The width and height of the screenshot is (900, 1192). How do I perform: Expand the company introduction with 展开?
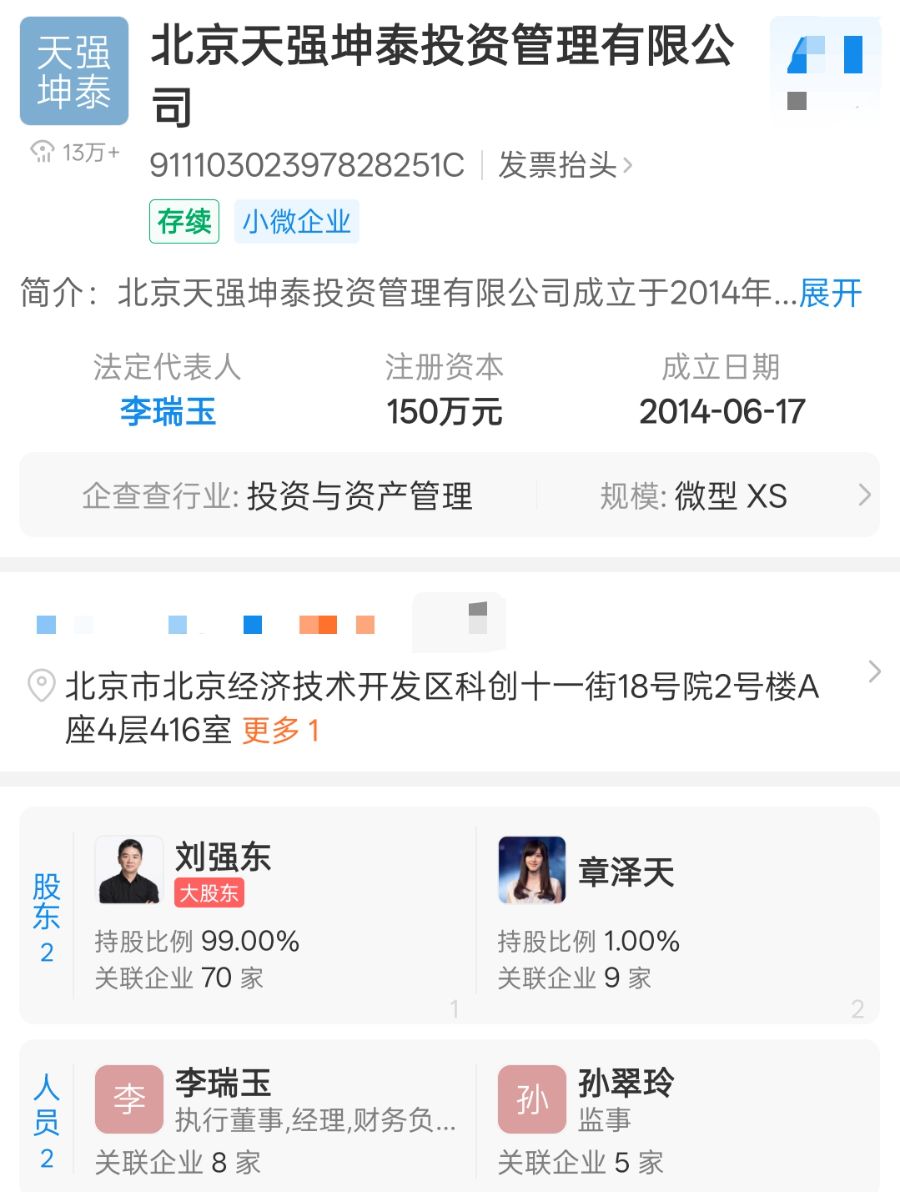[830, 294]
